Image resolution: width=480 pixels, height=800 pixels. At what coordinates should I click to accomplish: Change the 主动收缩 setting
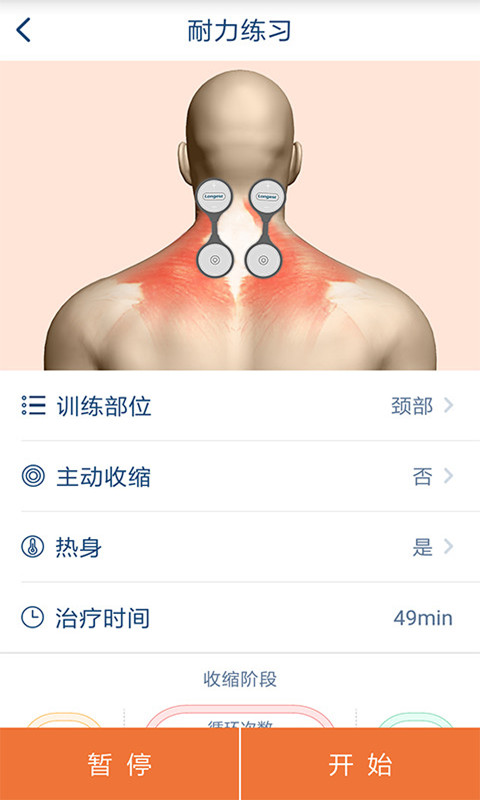pyautogui.click(x=240, y=477)
